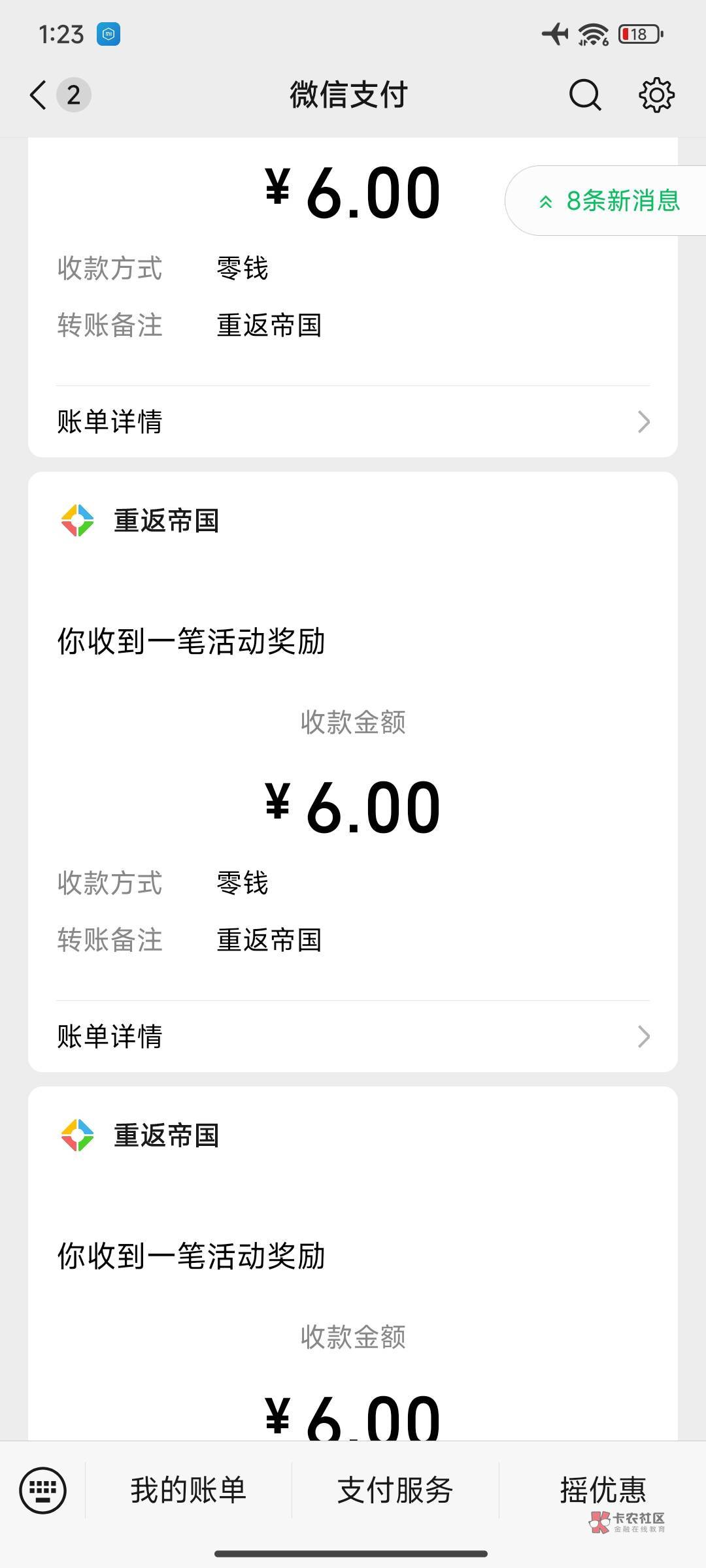Open search in 微信支付
The width and height of the screenshot is (706, 1568).
point(585,95)
